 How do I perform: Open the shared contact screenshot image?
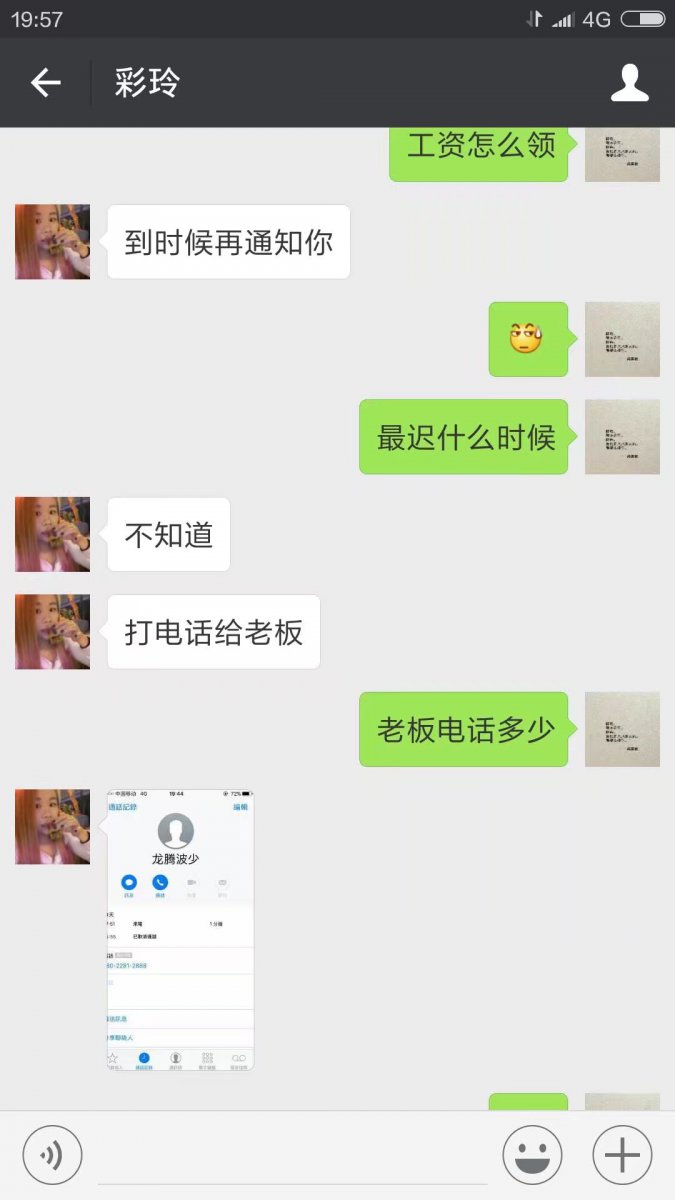[x=181, y=930]
